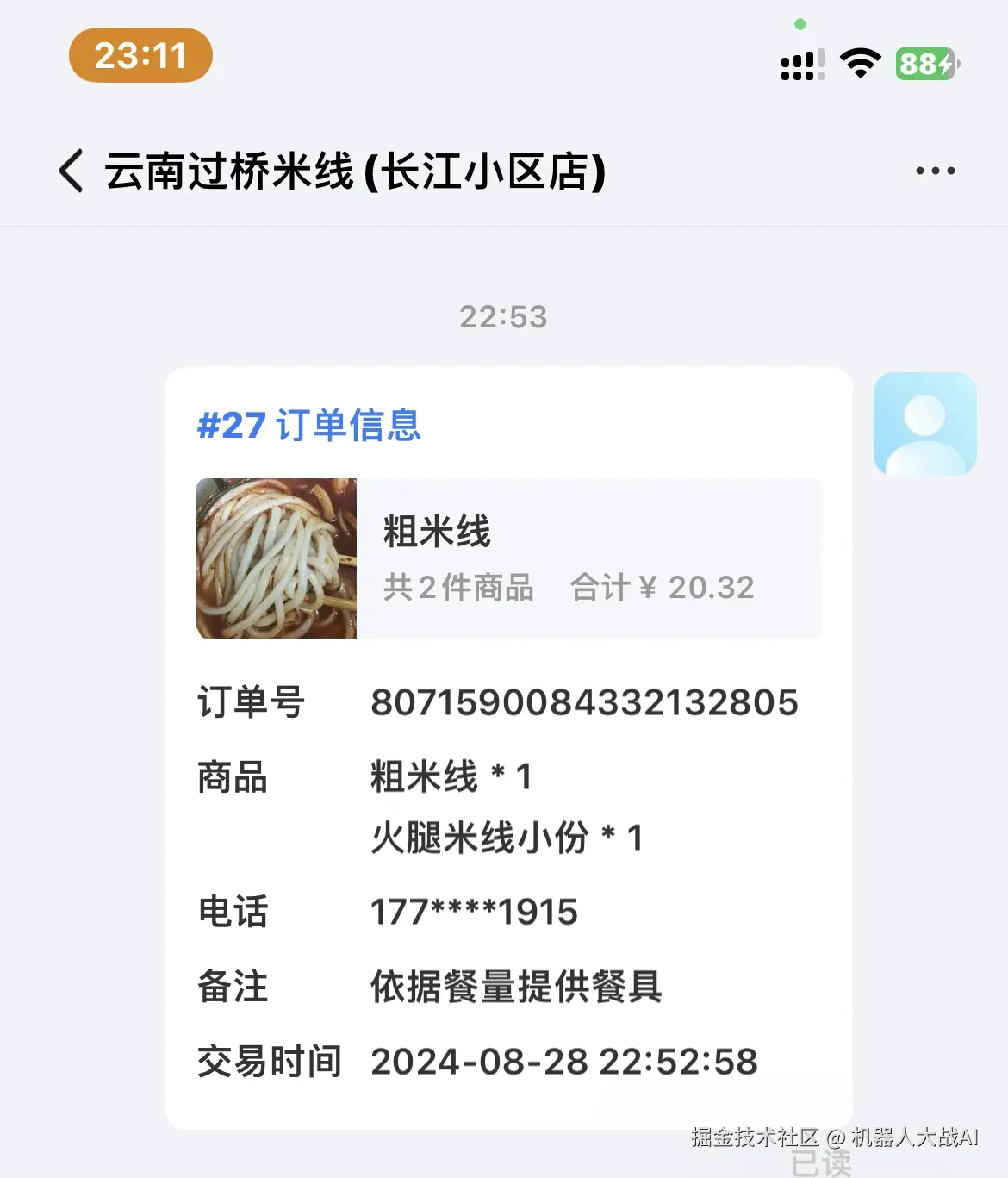This screenshot has width=1008, height=1178.
Task: Select the 合计¥20.32 total summary row
Action: (x=661, y=587)
